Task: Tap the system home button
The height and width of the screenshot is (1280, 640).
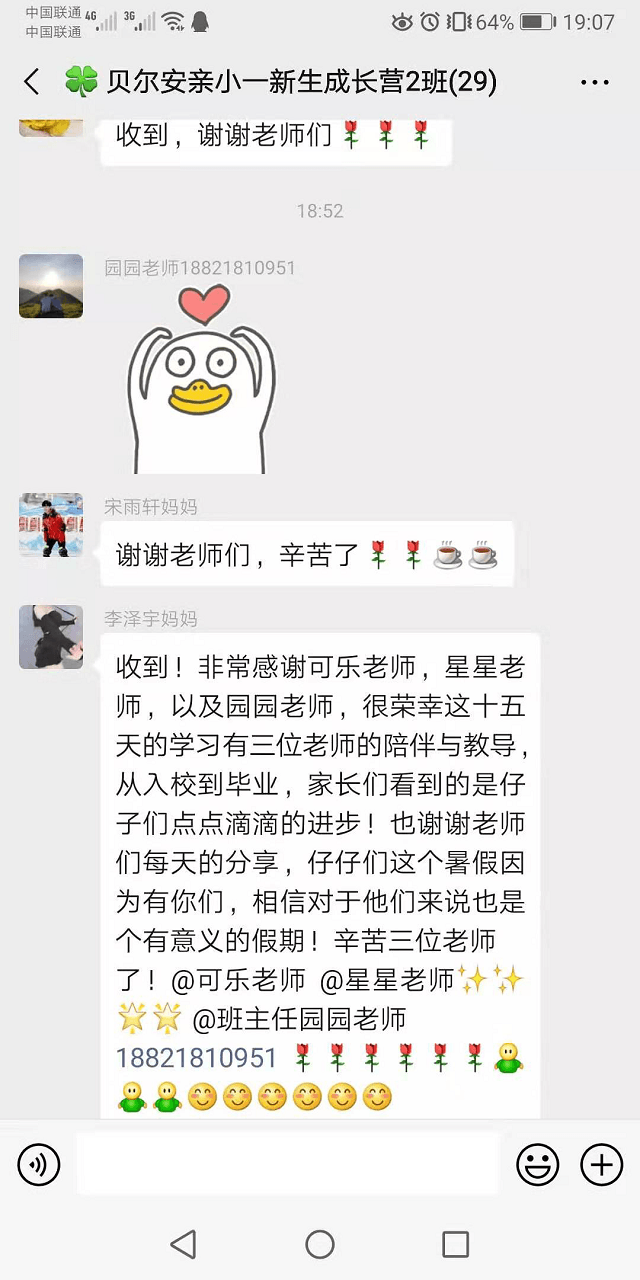Action: point(320,1244)
